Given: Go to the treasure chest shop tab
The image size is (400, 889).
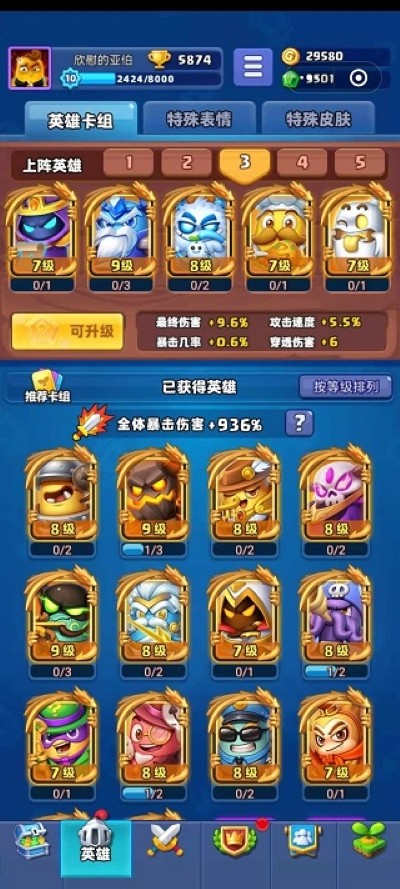Looking at the screenshot, I should point(32,841).
